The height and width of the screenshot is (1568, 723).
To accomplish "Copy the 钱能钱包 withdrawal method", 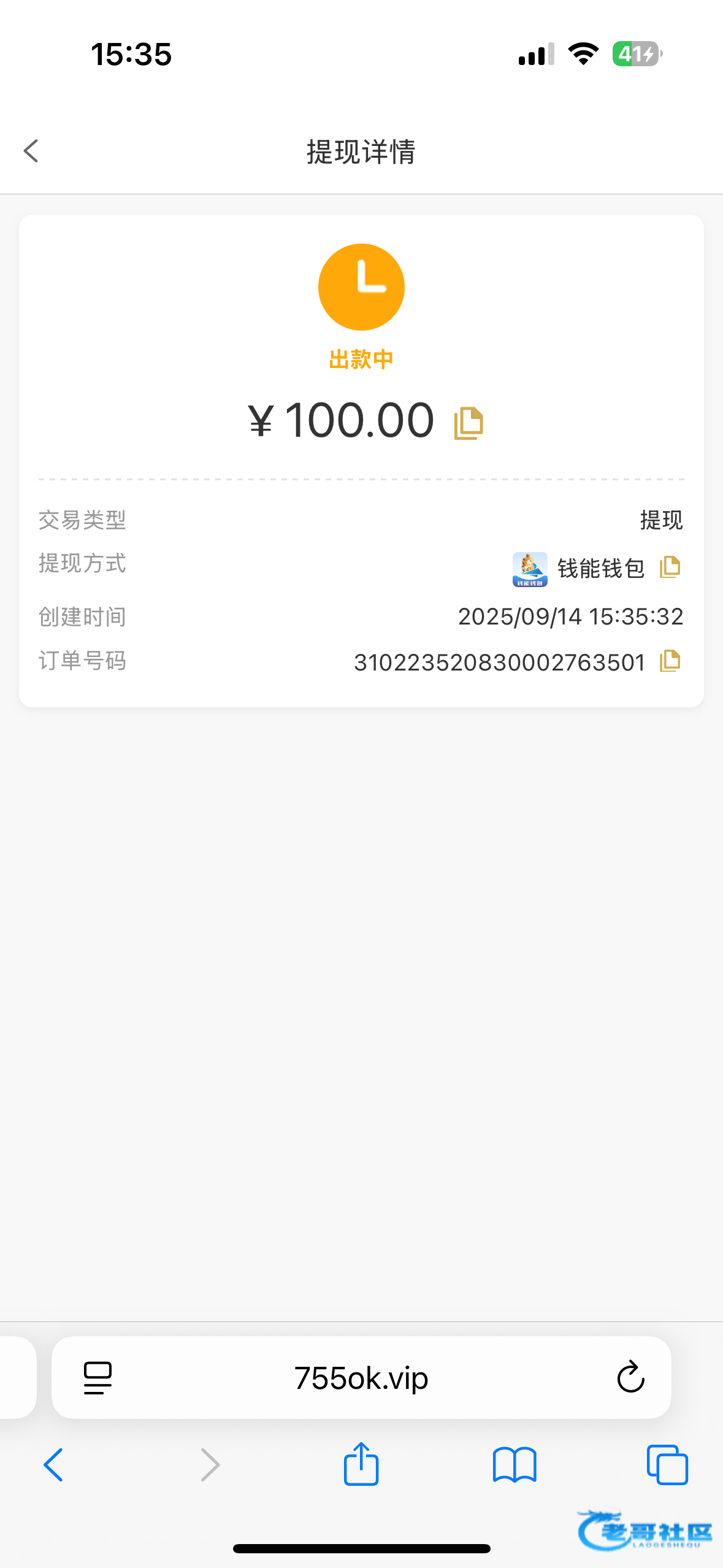I will pos(670,567).
